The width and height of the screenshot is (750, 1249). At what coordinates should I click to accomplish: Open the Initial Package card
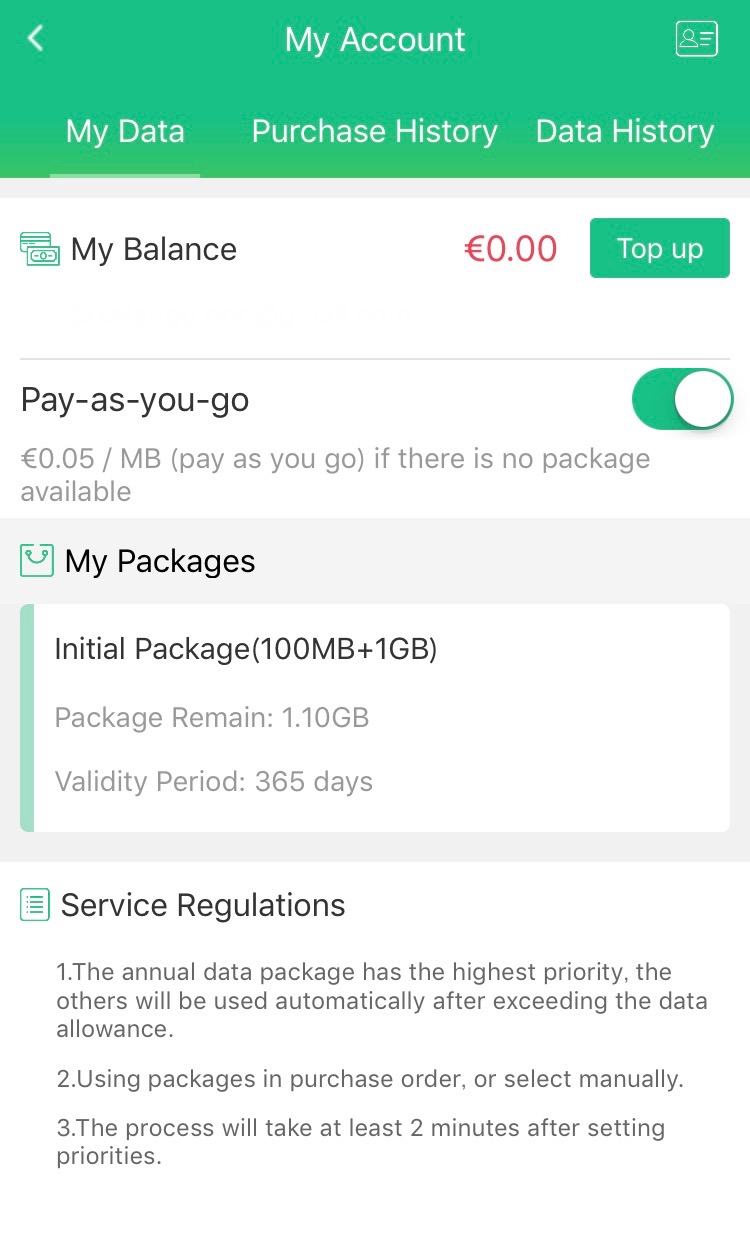375,717
